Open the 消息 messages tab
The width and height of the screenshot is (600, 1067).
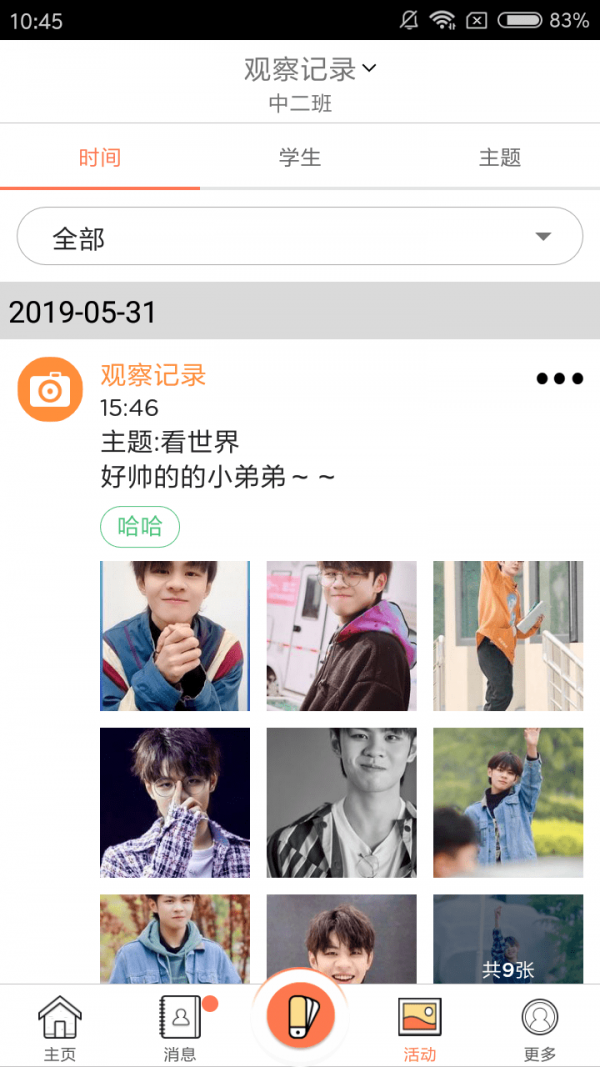pyautogui.click(x=180, y=1028)
